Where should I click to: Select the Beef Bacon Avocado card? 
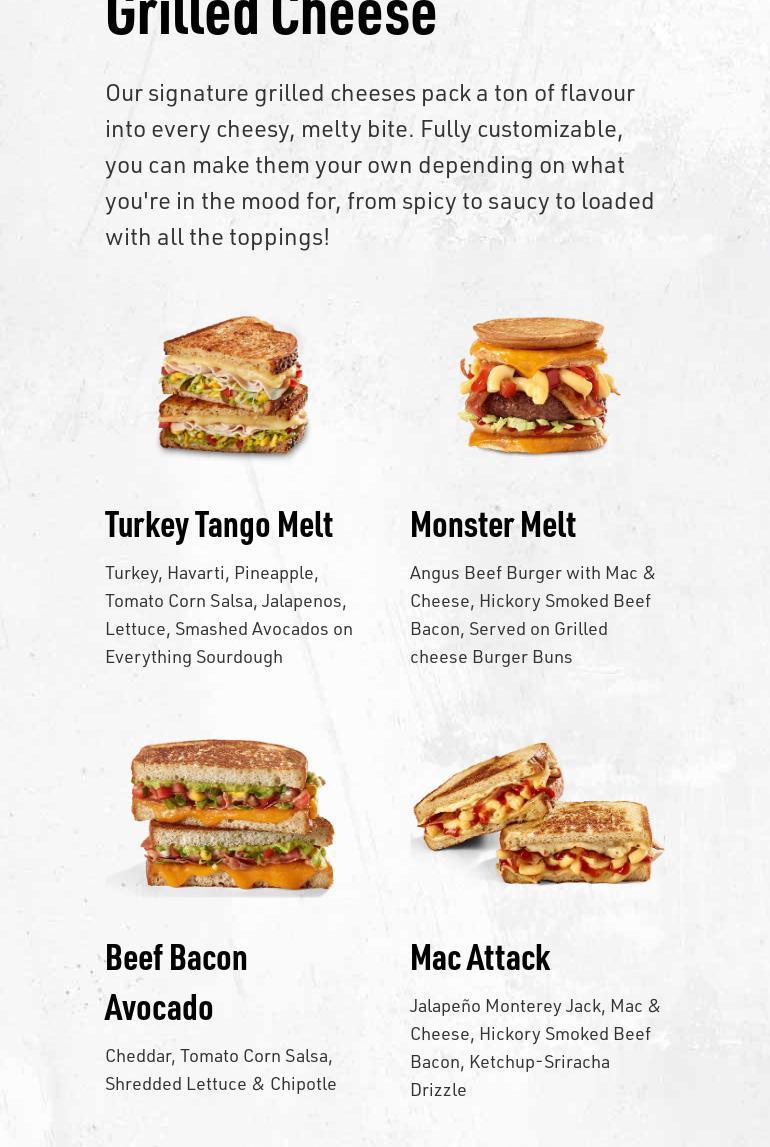coord(176,980)
